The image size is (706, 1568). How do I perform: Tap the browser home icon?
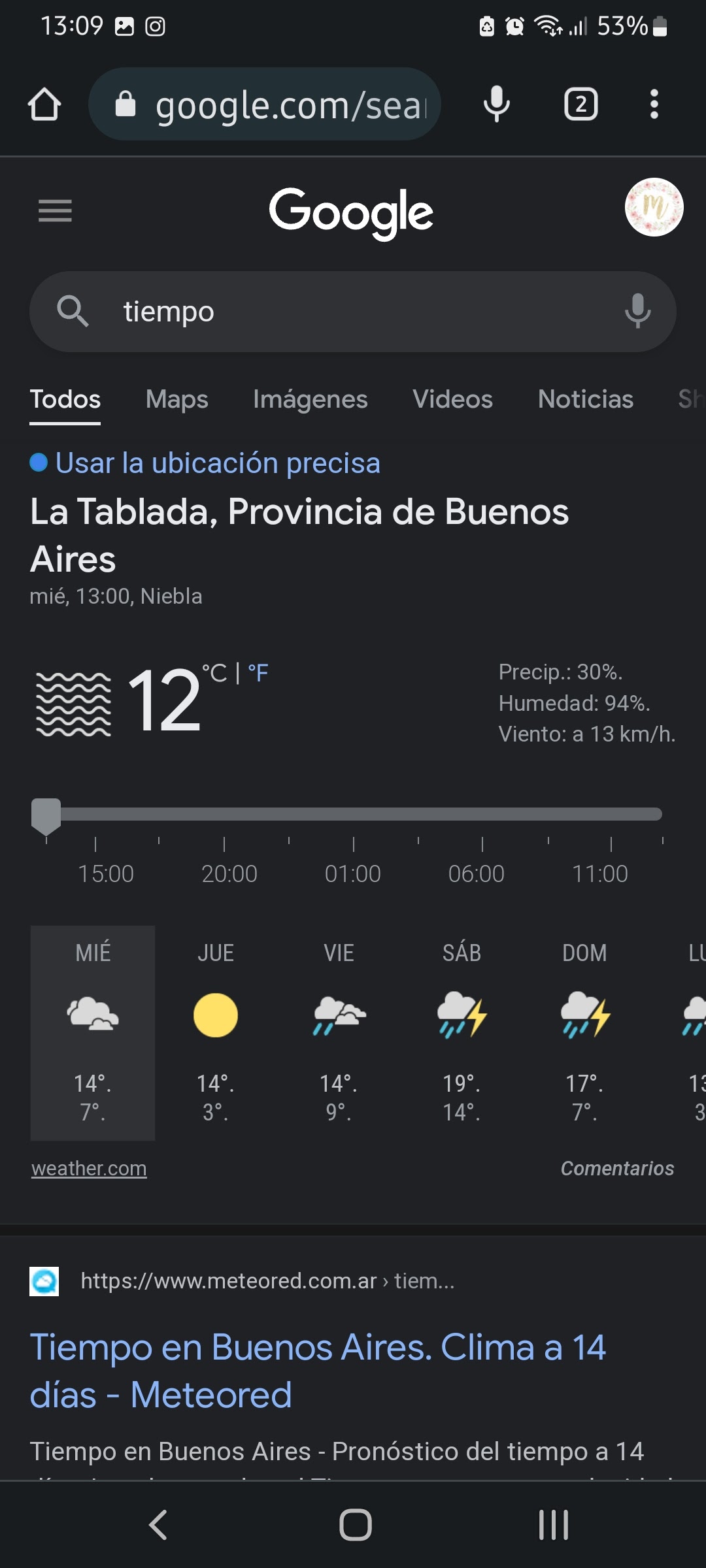44,105
